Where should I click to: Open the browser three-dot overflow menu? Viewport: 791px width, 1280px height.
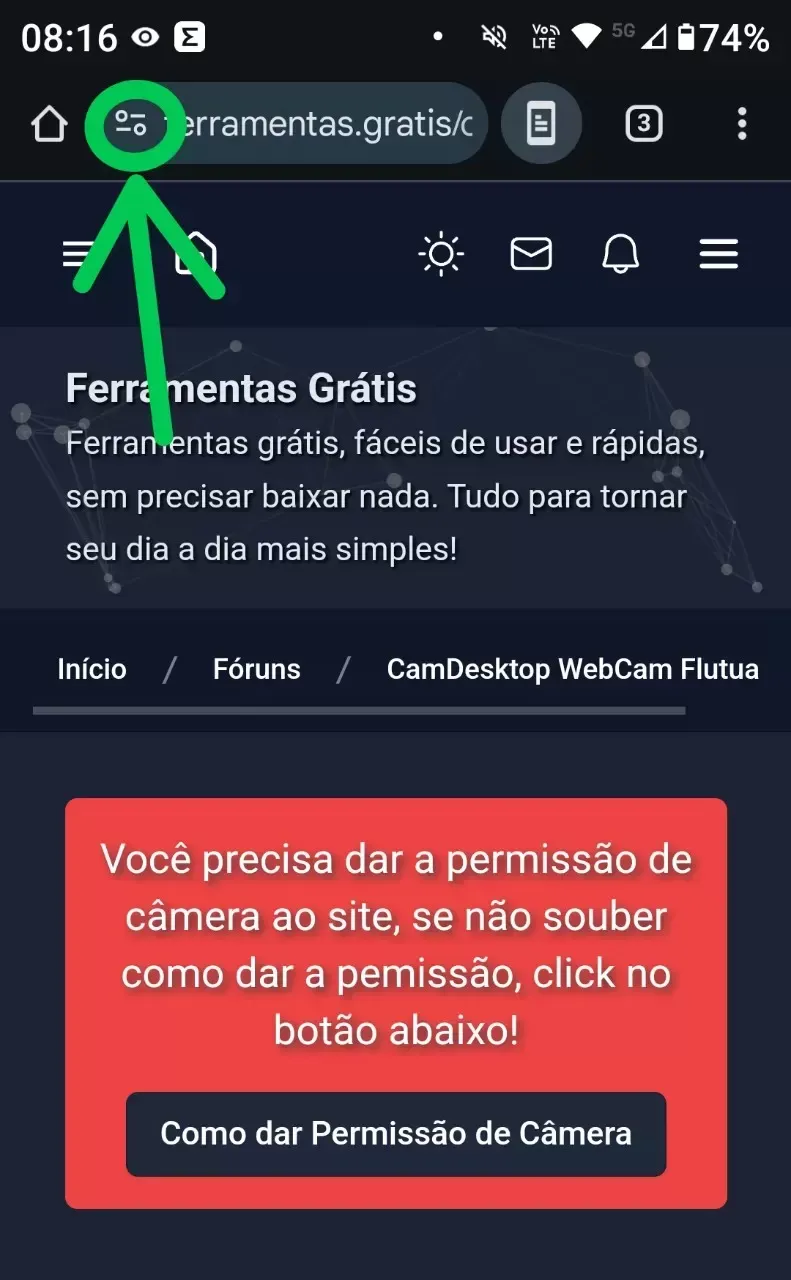[741, 124]
